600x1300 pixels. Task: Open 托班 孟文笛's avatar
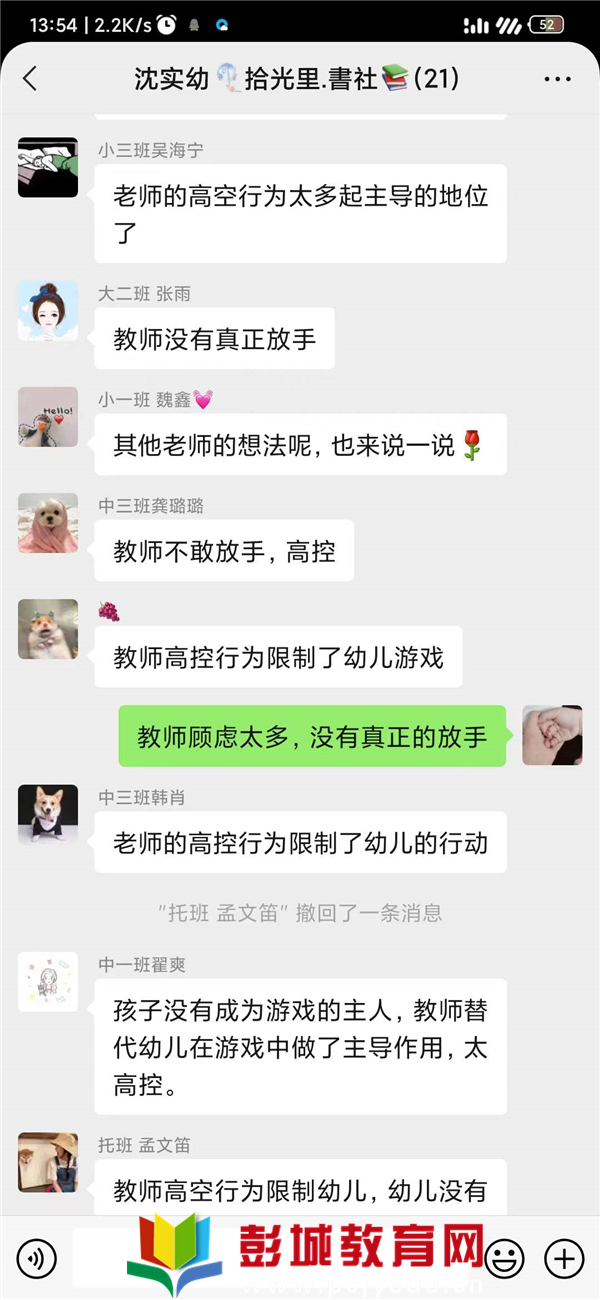tap(48, 1162)
